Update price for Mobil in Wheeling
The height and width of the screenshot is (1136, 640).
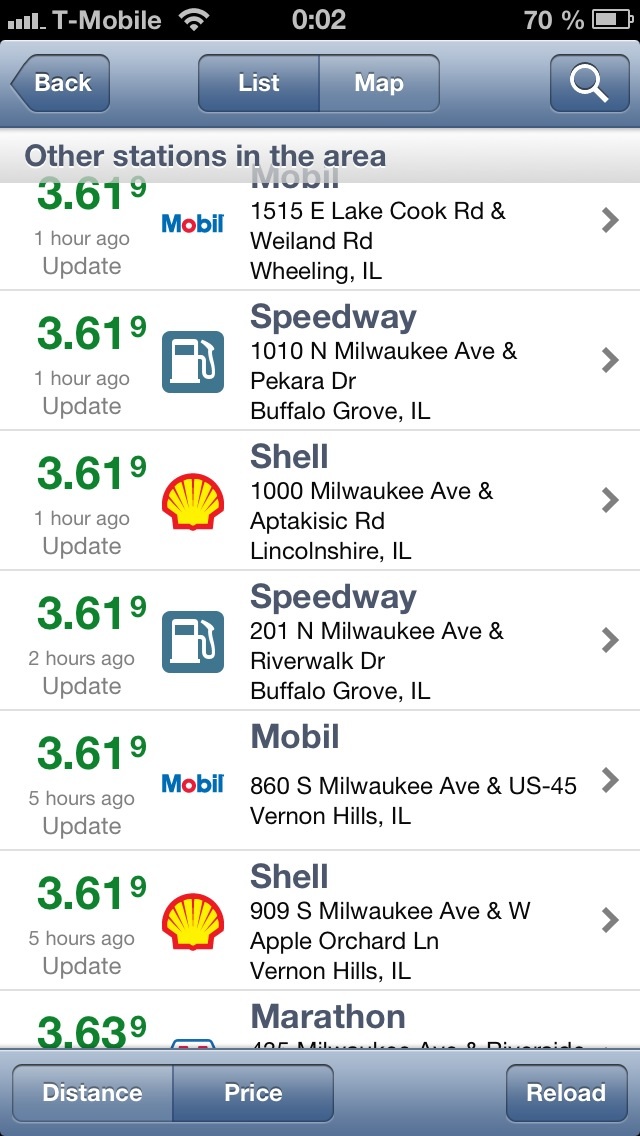click(x=82, y=266)
